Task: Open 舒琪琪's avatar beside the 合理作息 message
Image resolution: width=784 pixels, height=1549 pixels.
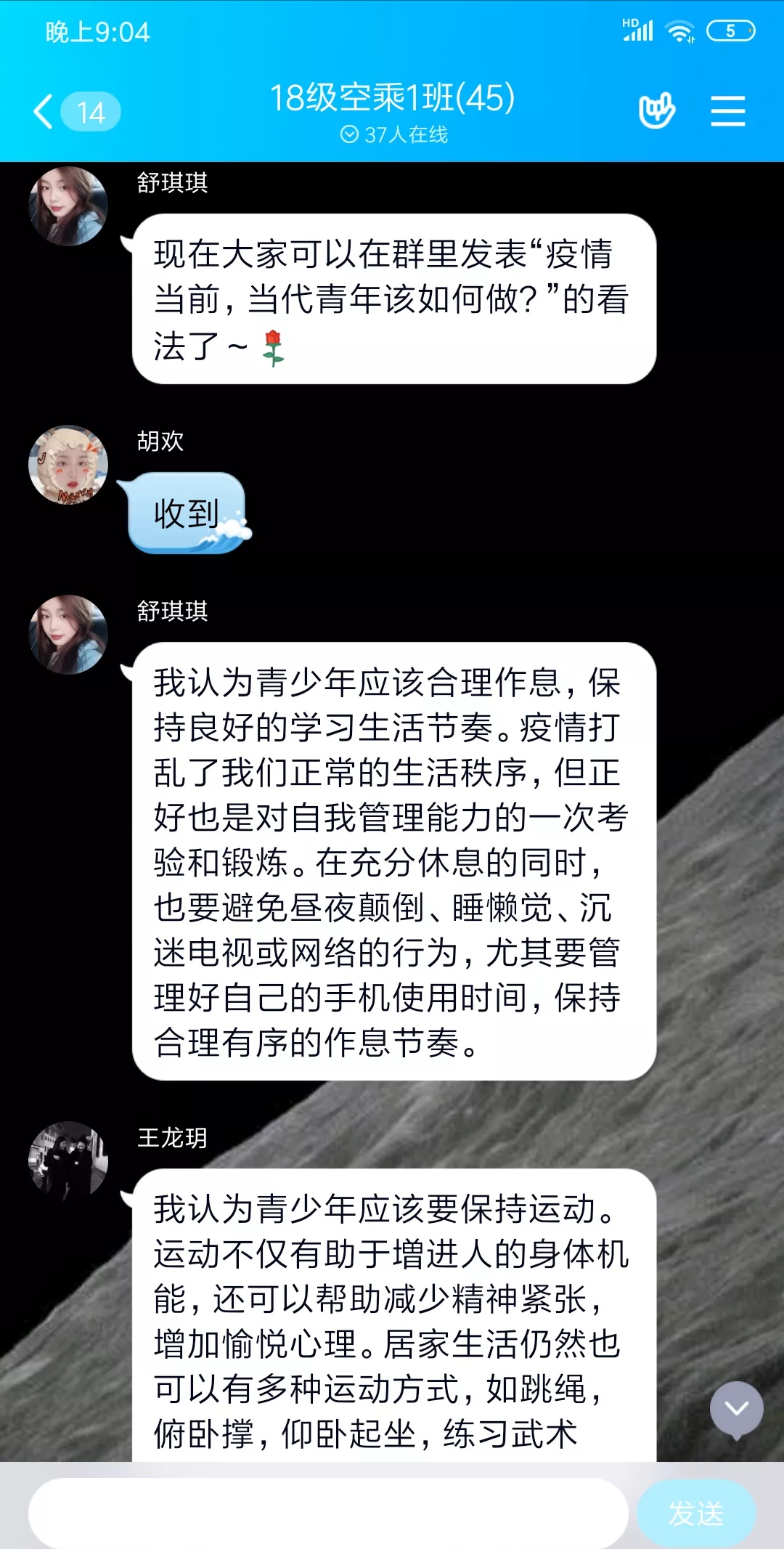Action: coord(68,635)
